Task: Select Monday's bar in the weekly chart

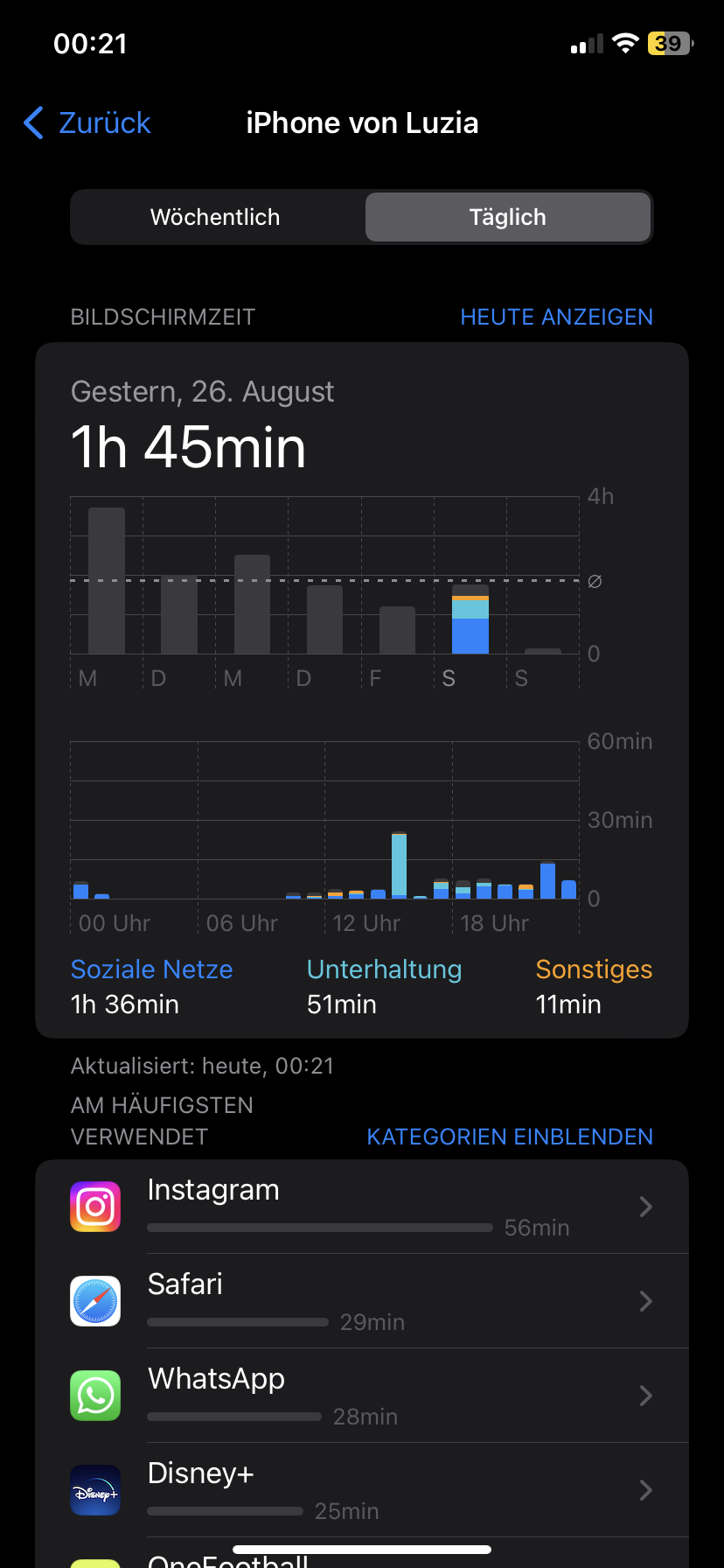Action: click(x=107, y=581)
